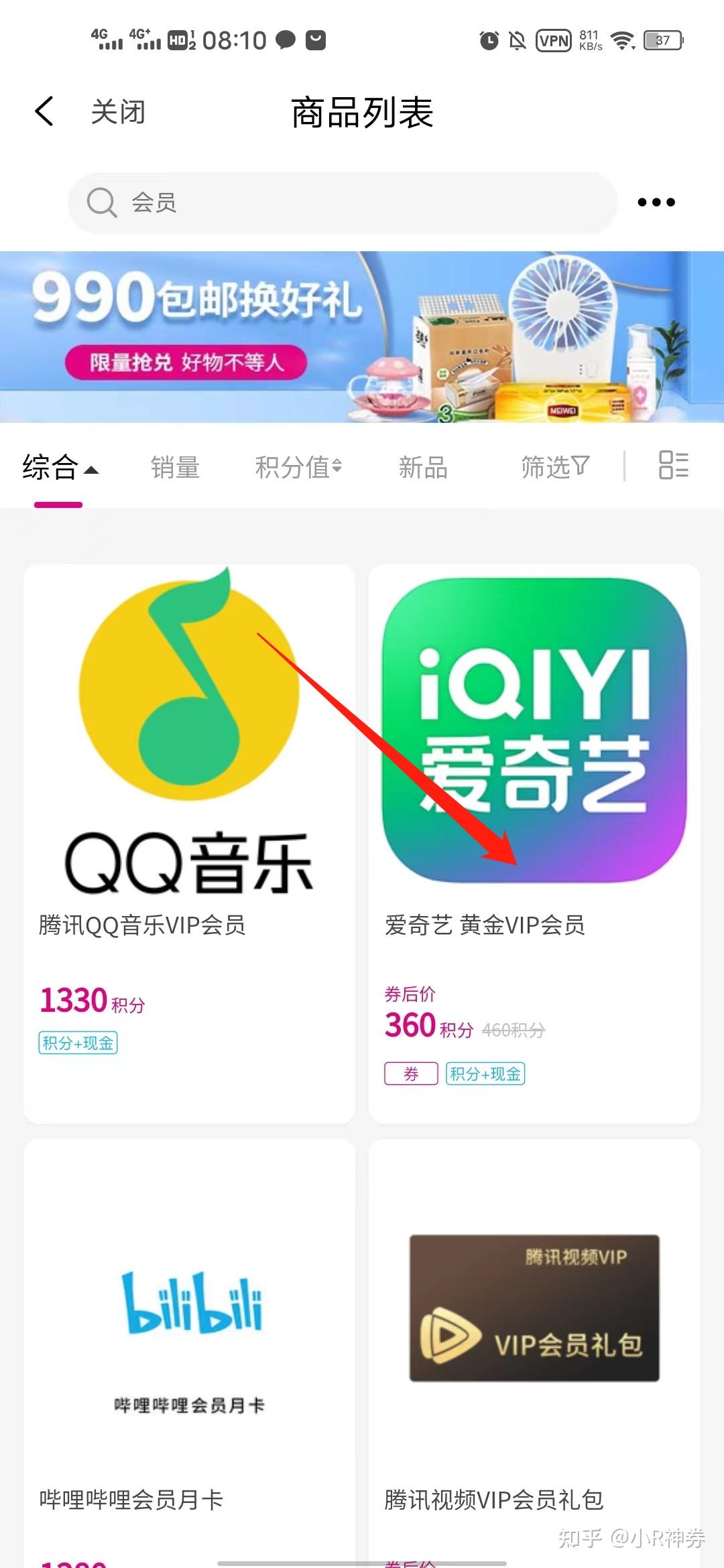Tap 关闭 to close the page

coord(118,112)
